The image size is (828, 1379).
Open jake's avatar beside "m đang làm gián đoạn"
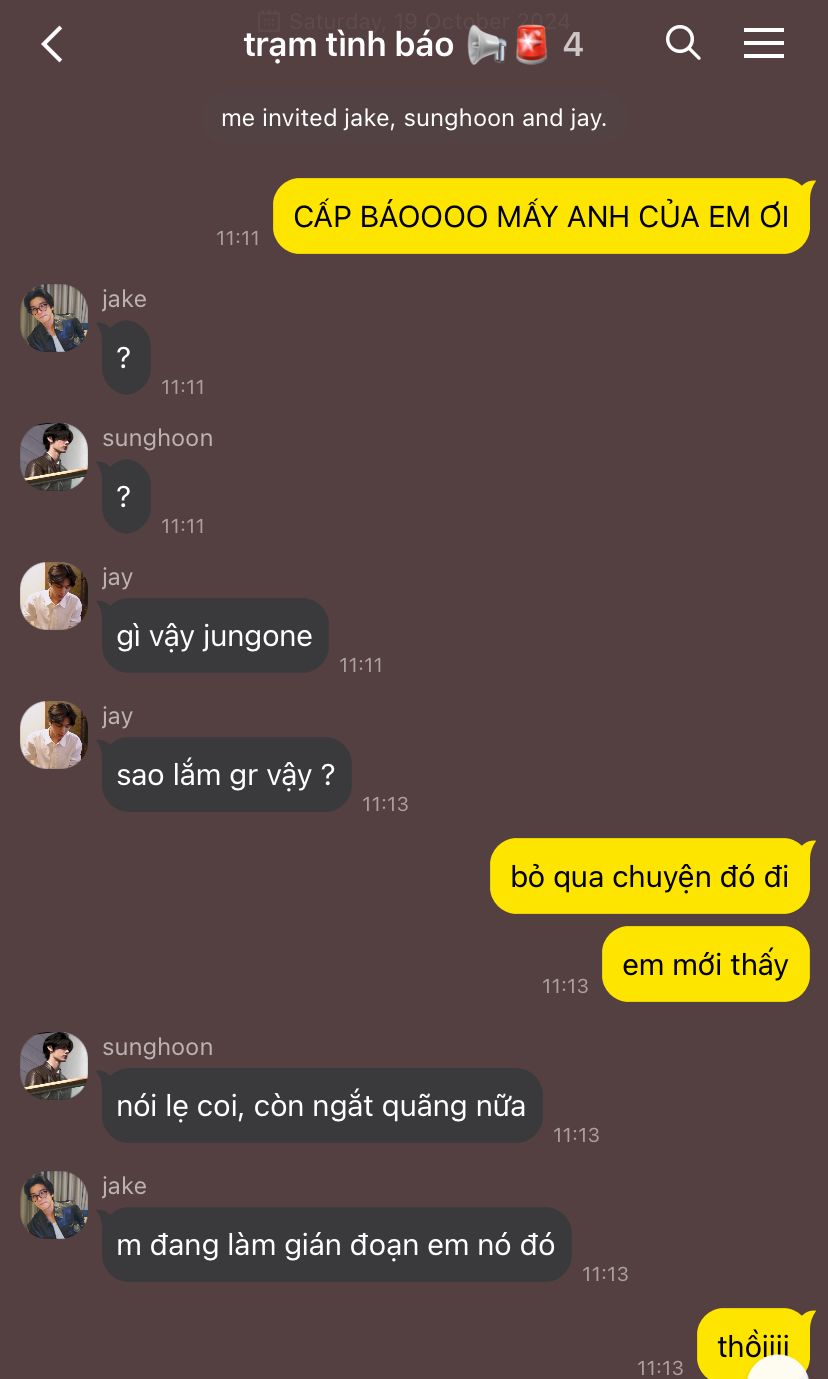[54, 1205]
